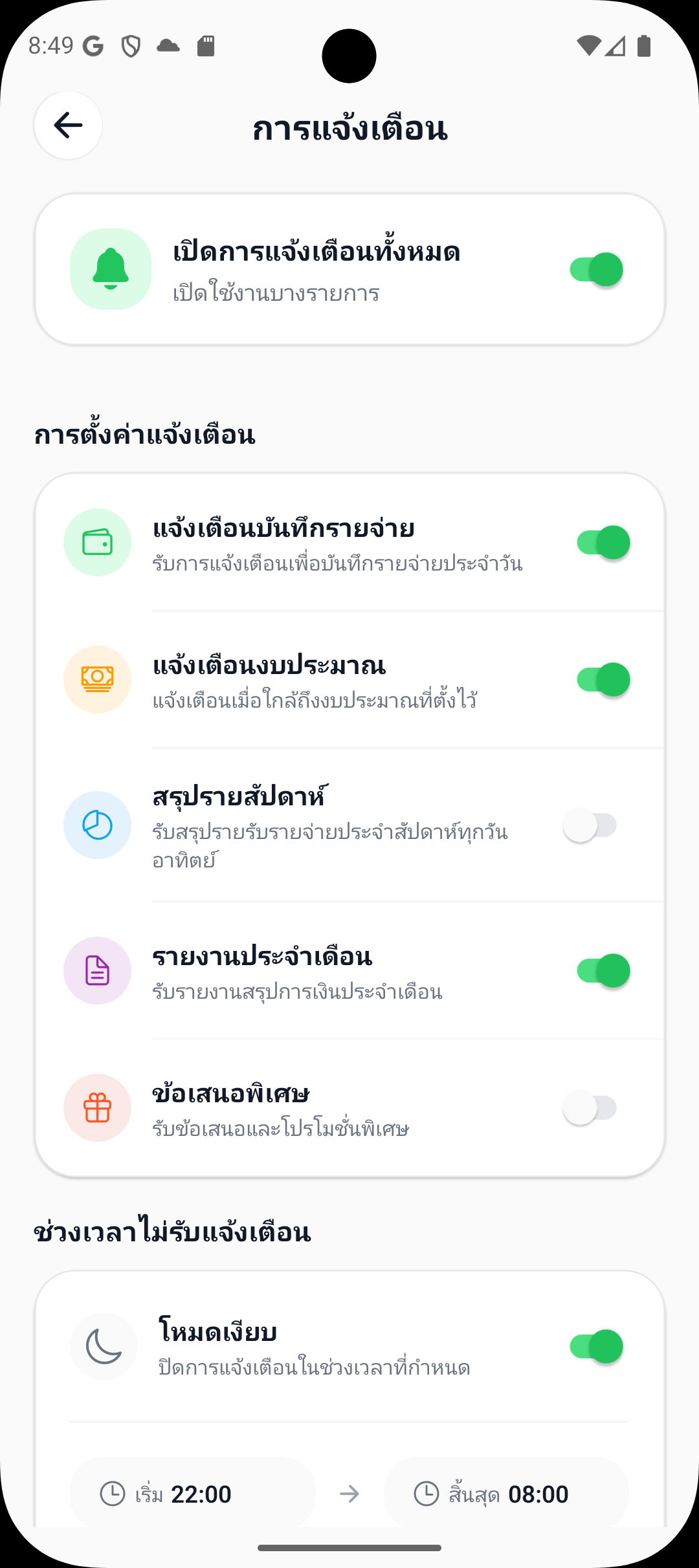This screenshot has width=699, height=1568.
Task: Click the arrow between start and end times
Action: [349, 1494]
